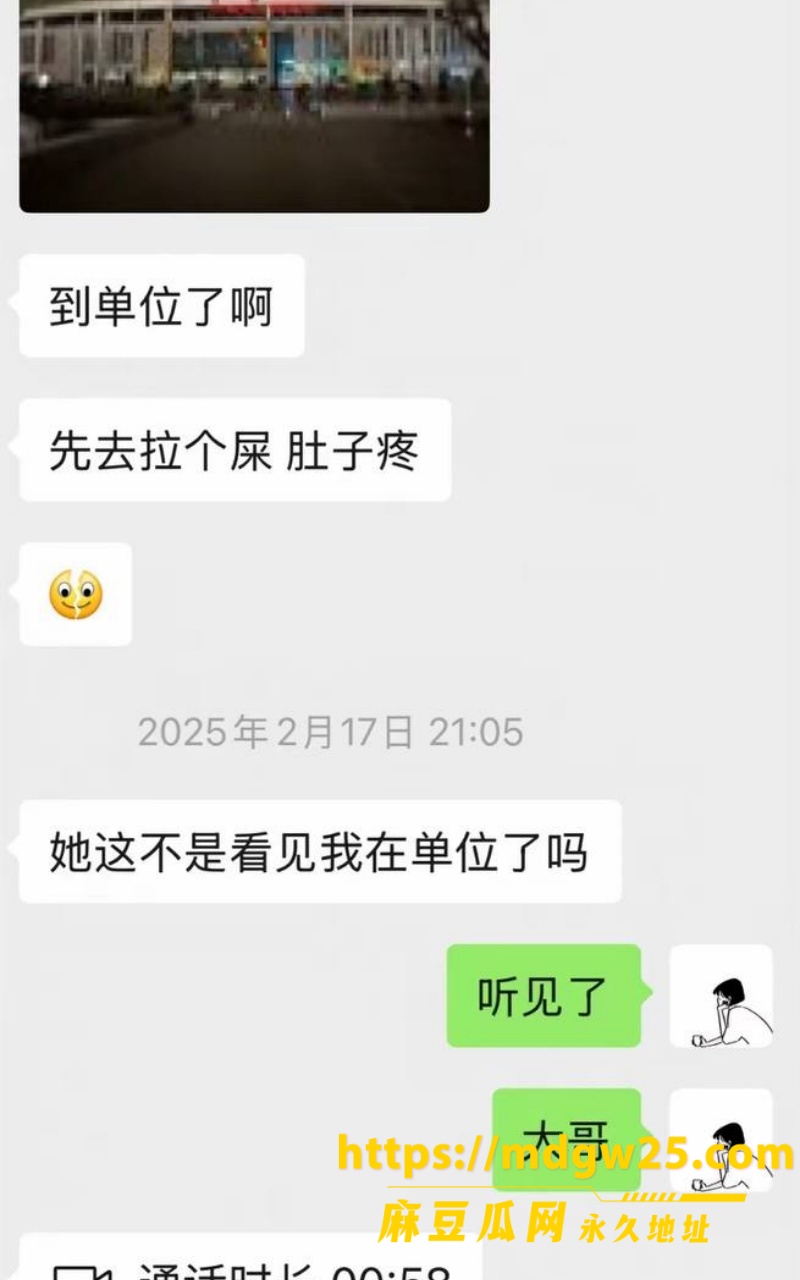Tap the 通话时长 video call record
The image size is (800, 1280).
pos(251,1258)
